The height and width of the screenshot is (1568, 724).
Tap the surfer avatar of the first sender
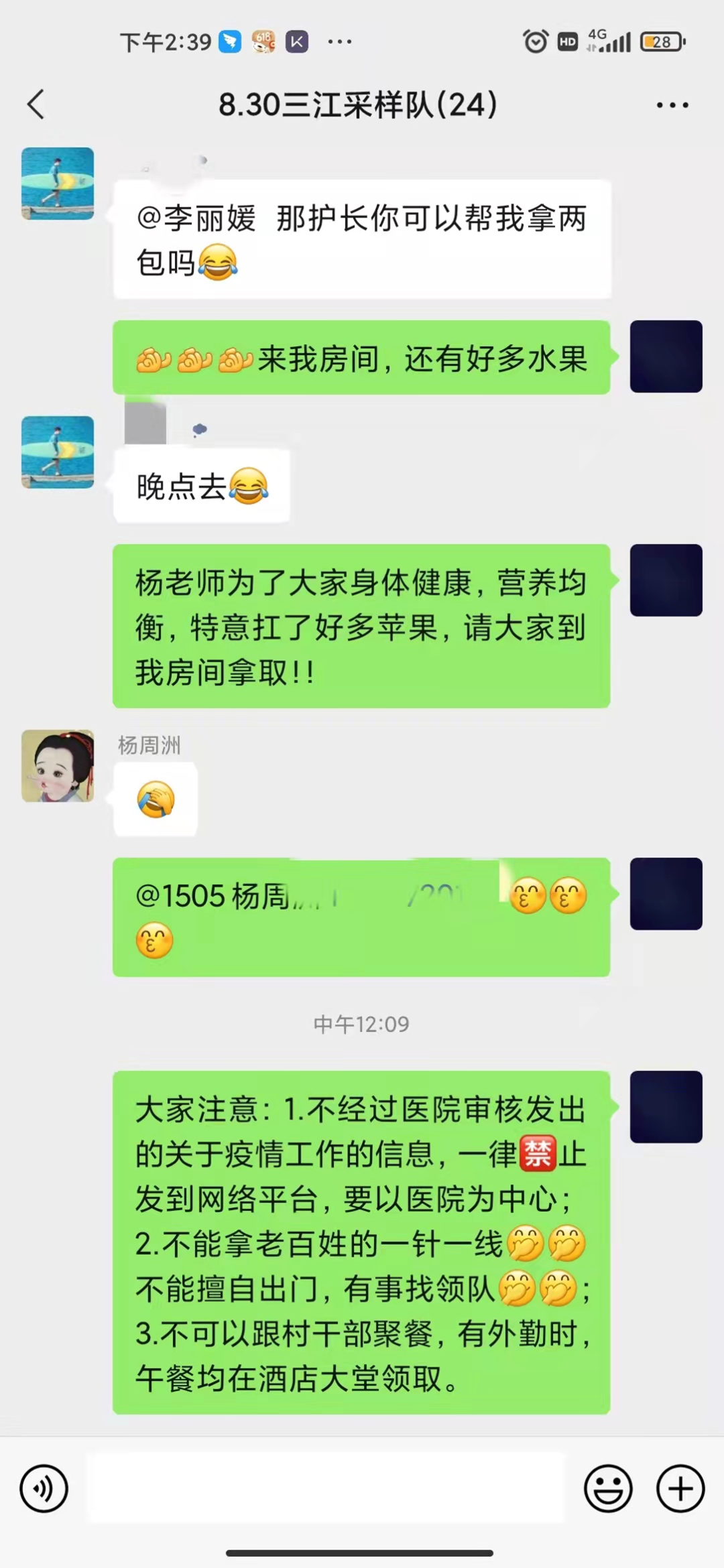point(58,182)
